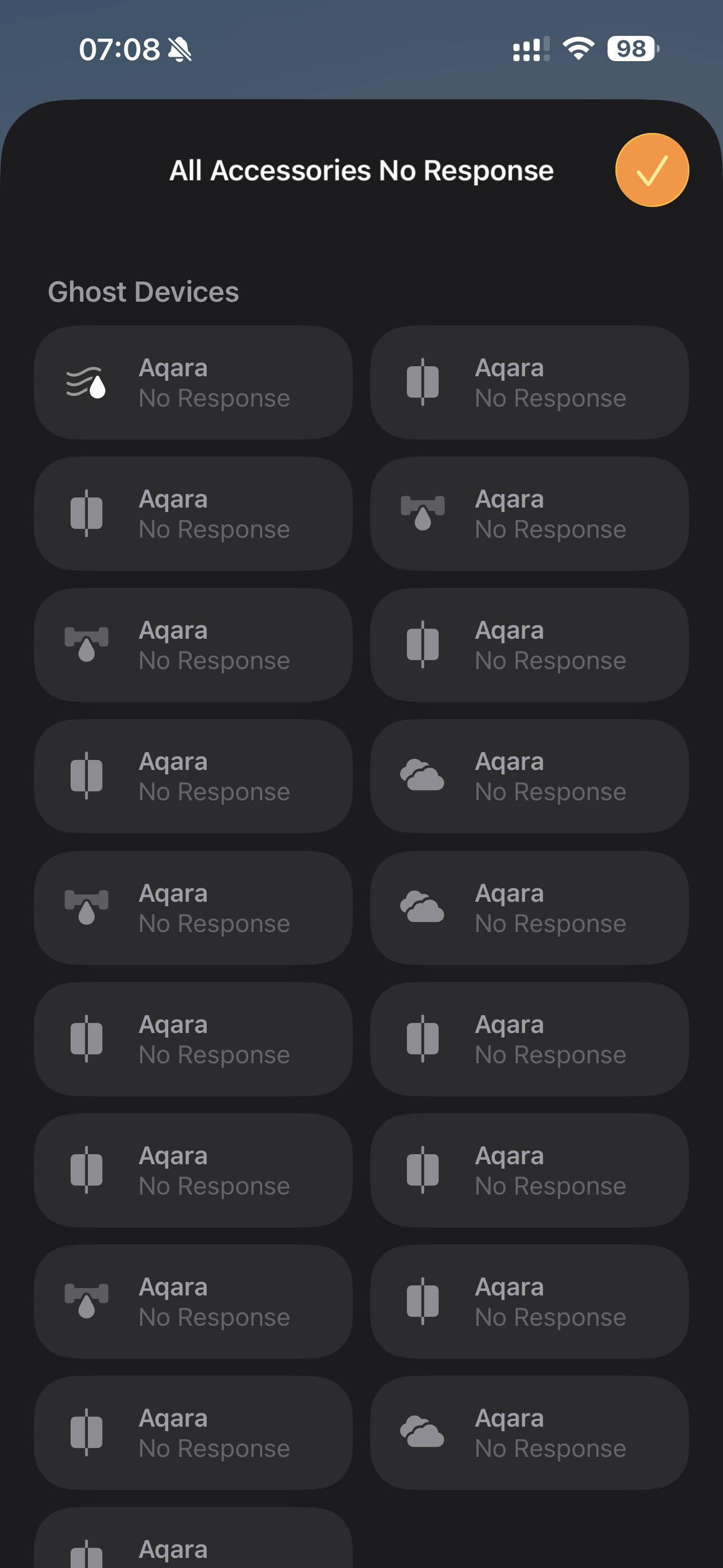The height and width of the screenshot is (1568, 723).
Task: Confirm with the orange checkmark button
Action: [651, 170]
